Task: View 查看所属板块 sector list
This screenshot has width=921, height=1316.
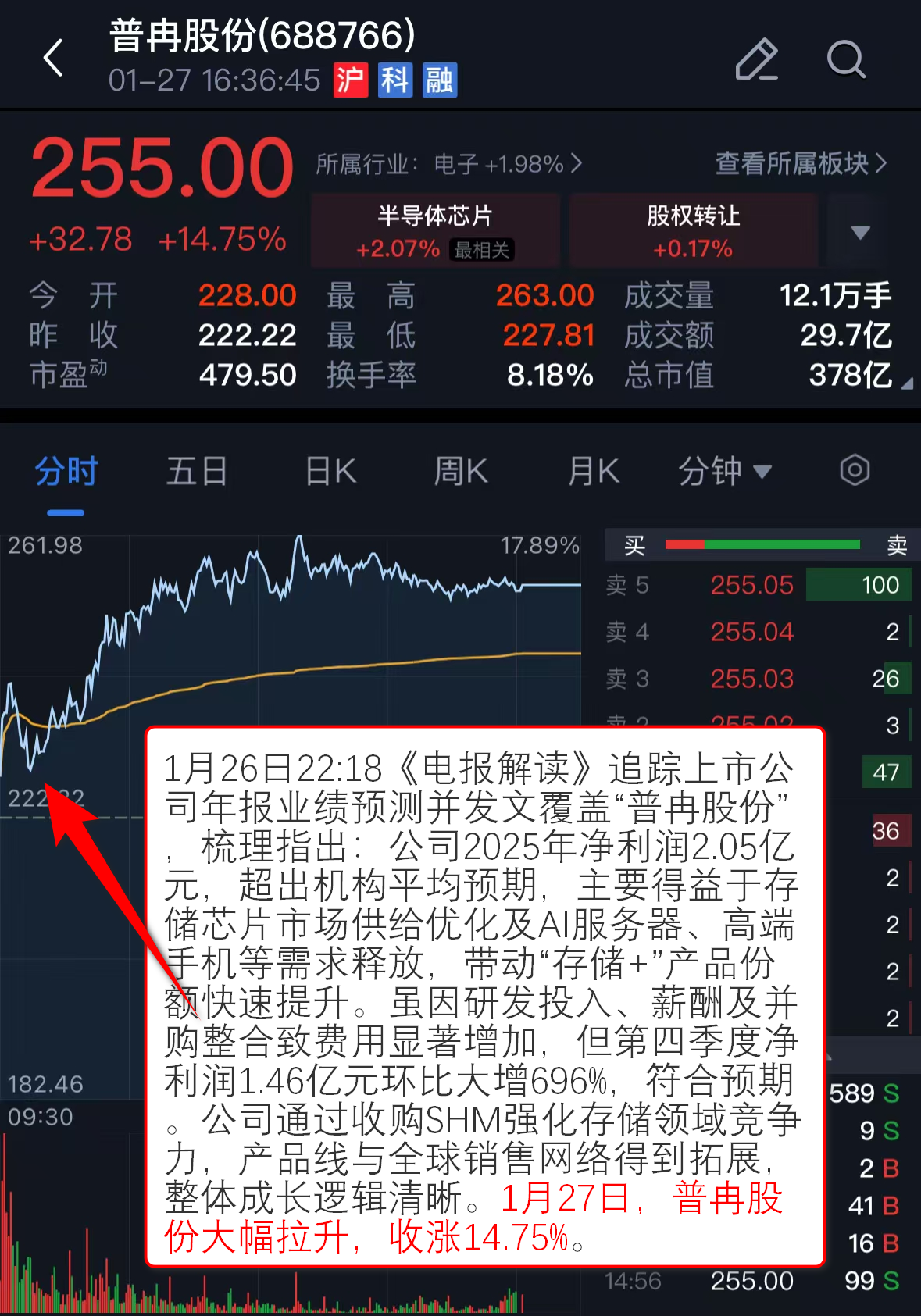Action: [x=801, y=163]
